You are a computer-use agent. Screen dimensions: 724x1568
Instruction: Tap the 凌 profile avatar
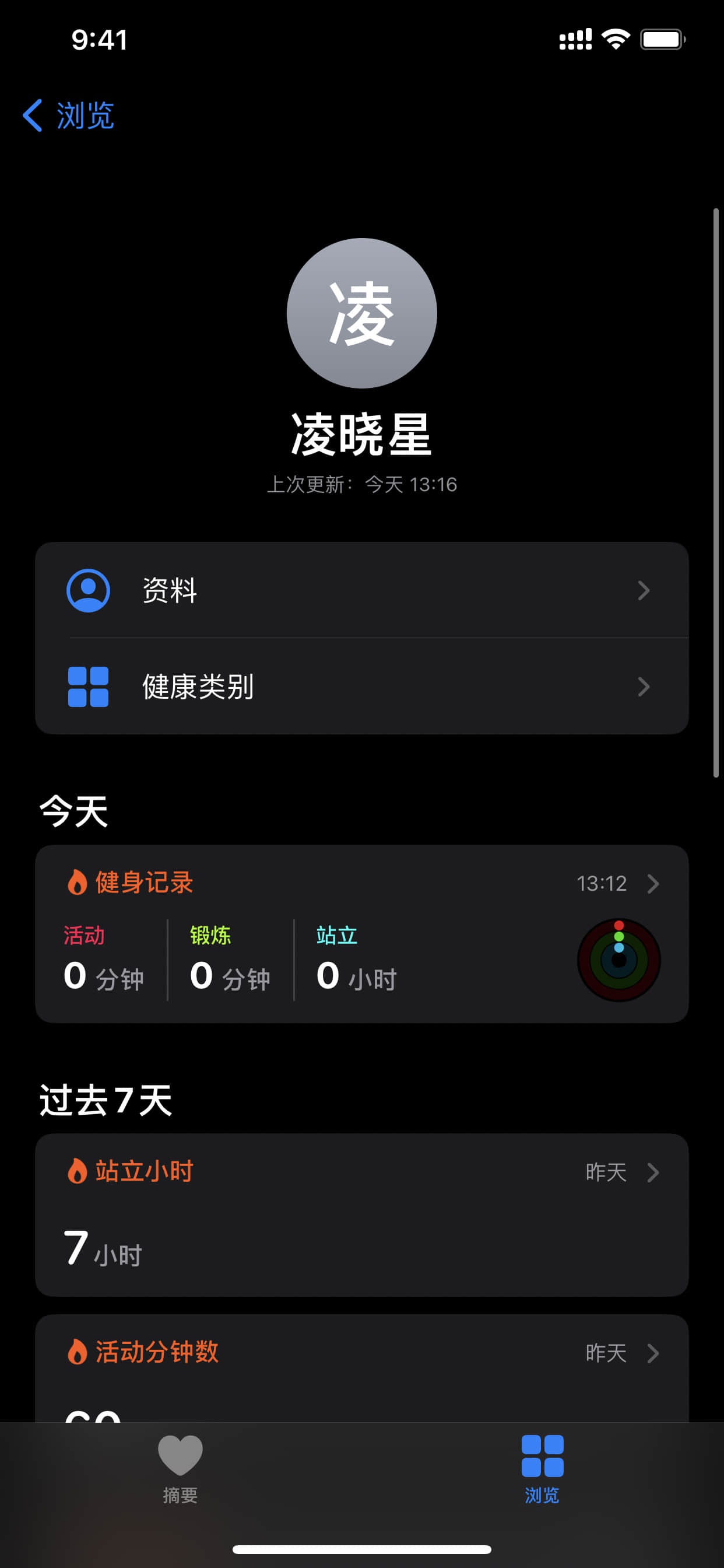(362, 313)
